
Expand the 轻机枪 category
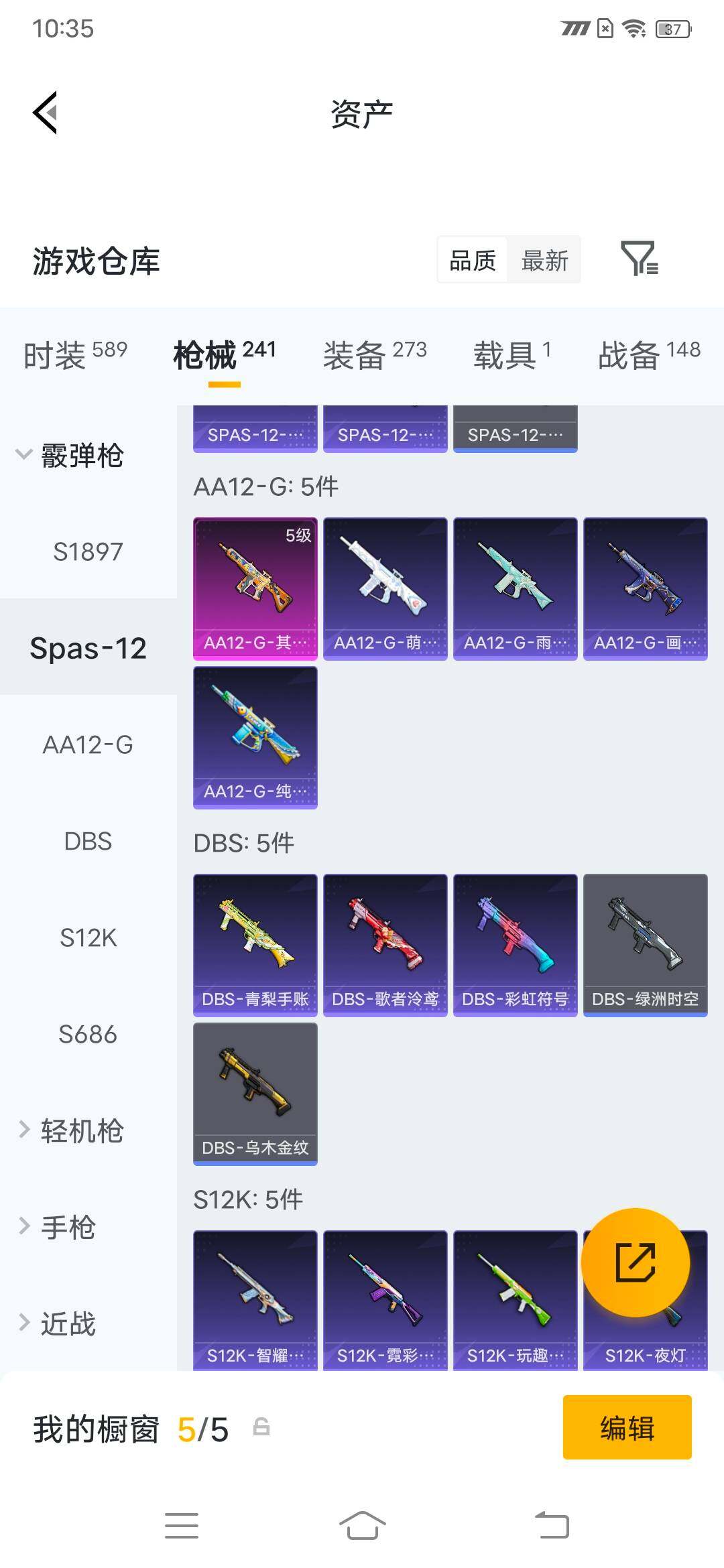coord(70,1130)
